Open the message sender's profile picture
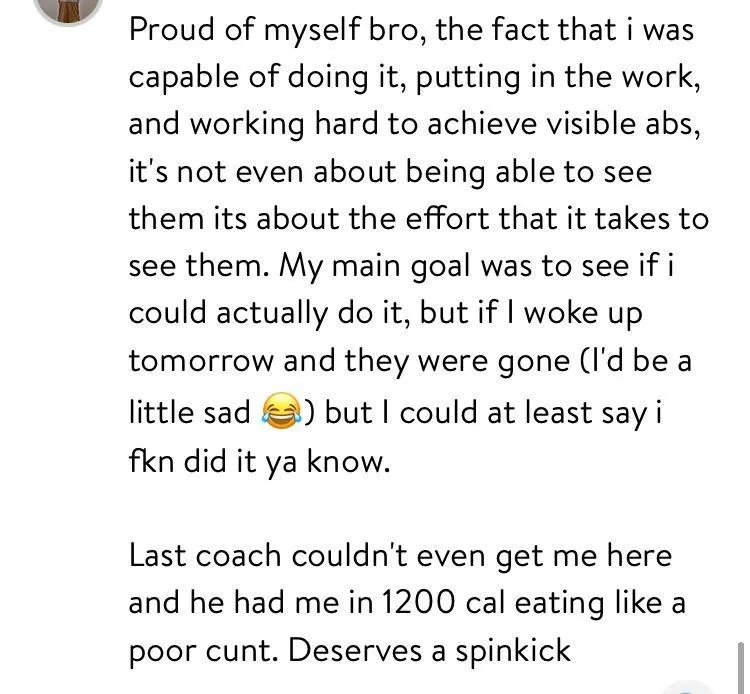 (x=68, y=8)
